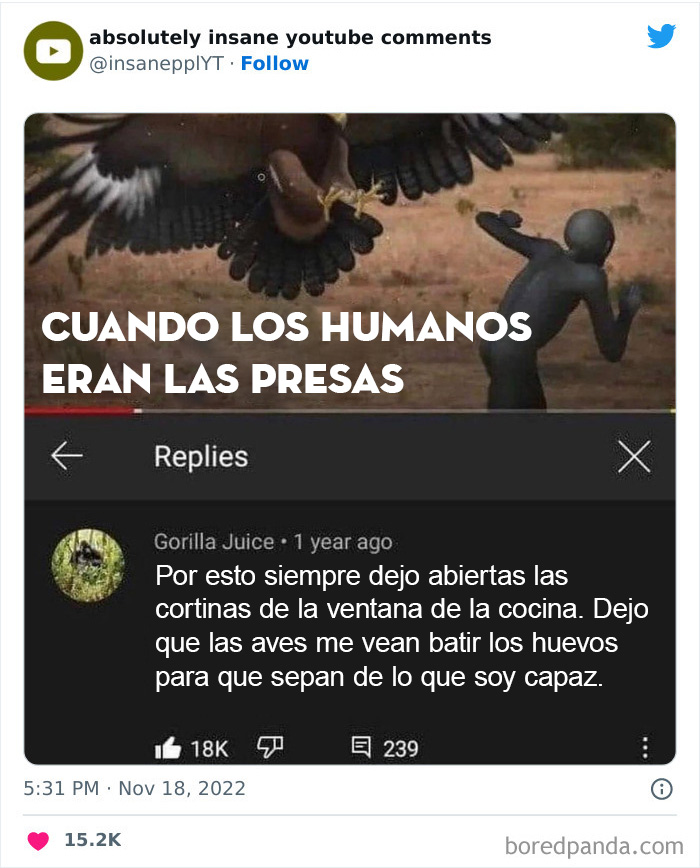Like the tweet with the heart
Image resolution: width=700 pixels, height=868 pixels.
pos(38,840)
